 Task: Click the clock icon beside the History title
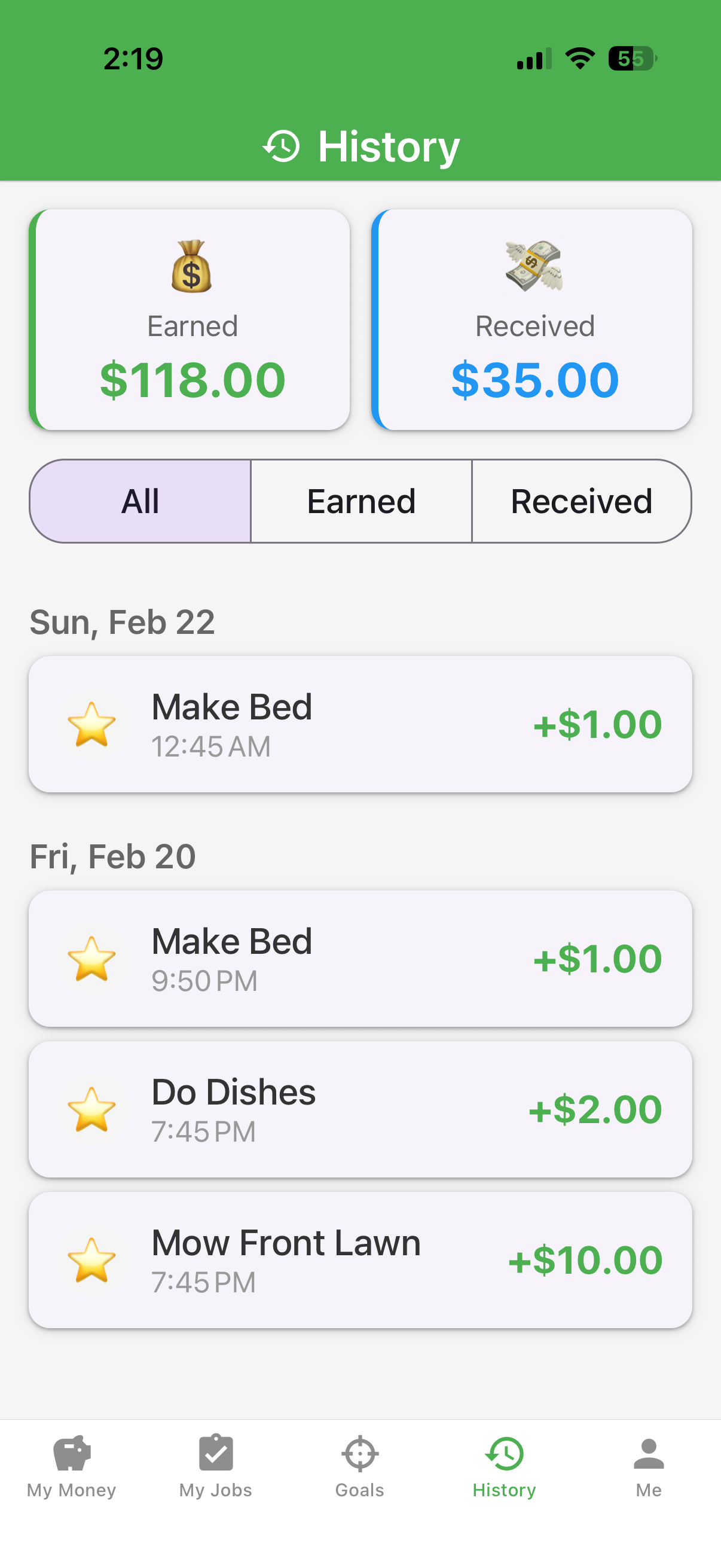(282, 145)
